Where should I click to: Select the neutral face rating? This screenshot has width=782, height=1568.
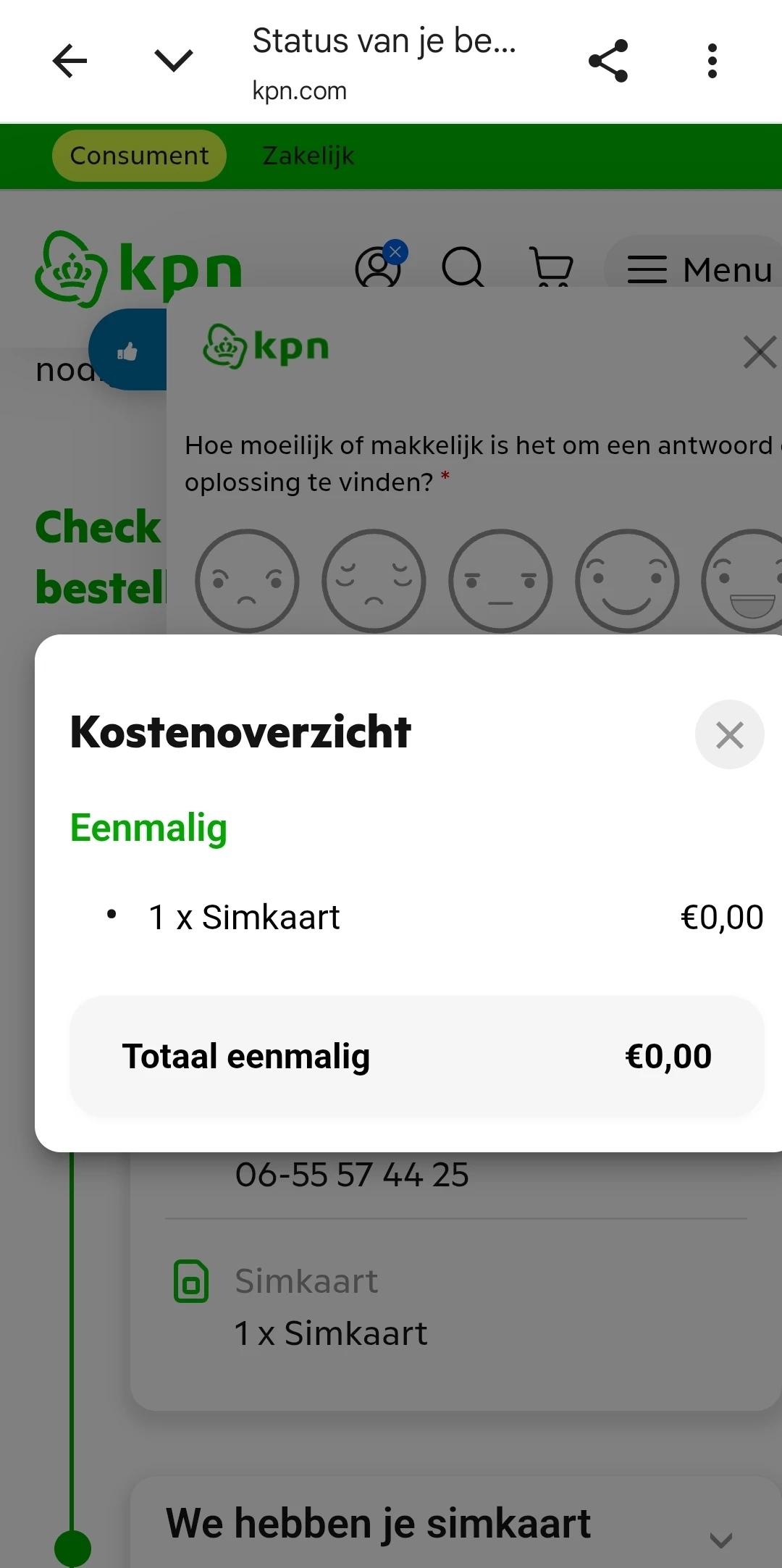click(x=500, y=581)
